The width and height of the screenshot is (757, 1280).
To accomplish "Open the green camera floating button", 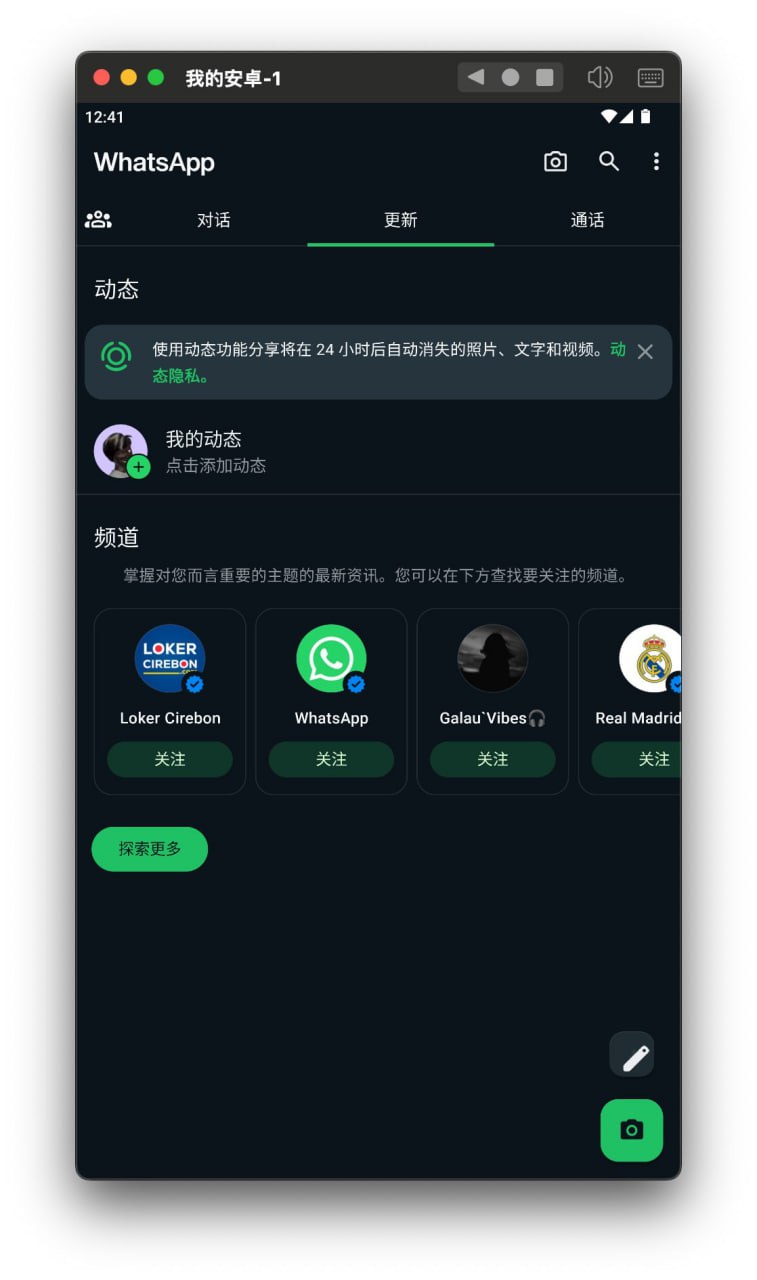I will pos(631,1130).
